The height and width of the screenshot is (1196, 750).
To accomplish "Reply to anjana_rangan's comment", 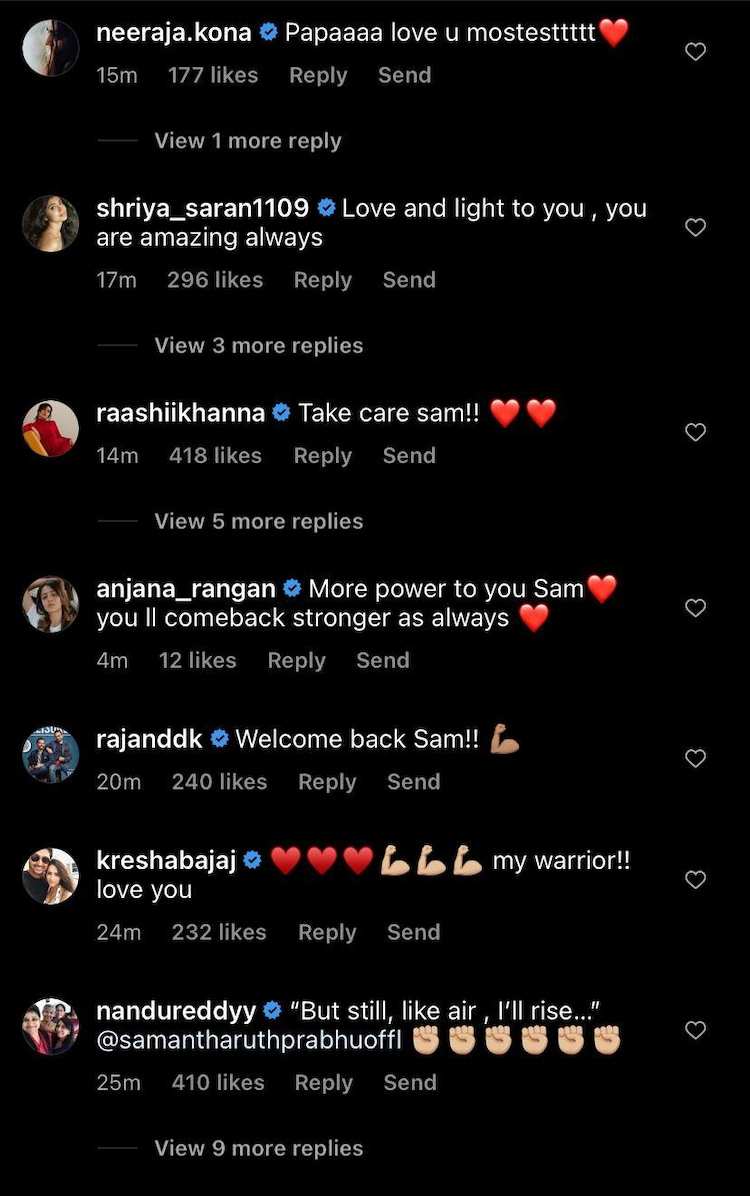I will pos(296,660).
